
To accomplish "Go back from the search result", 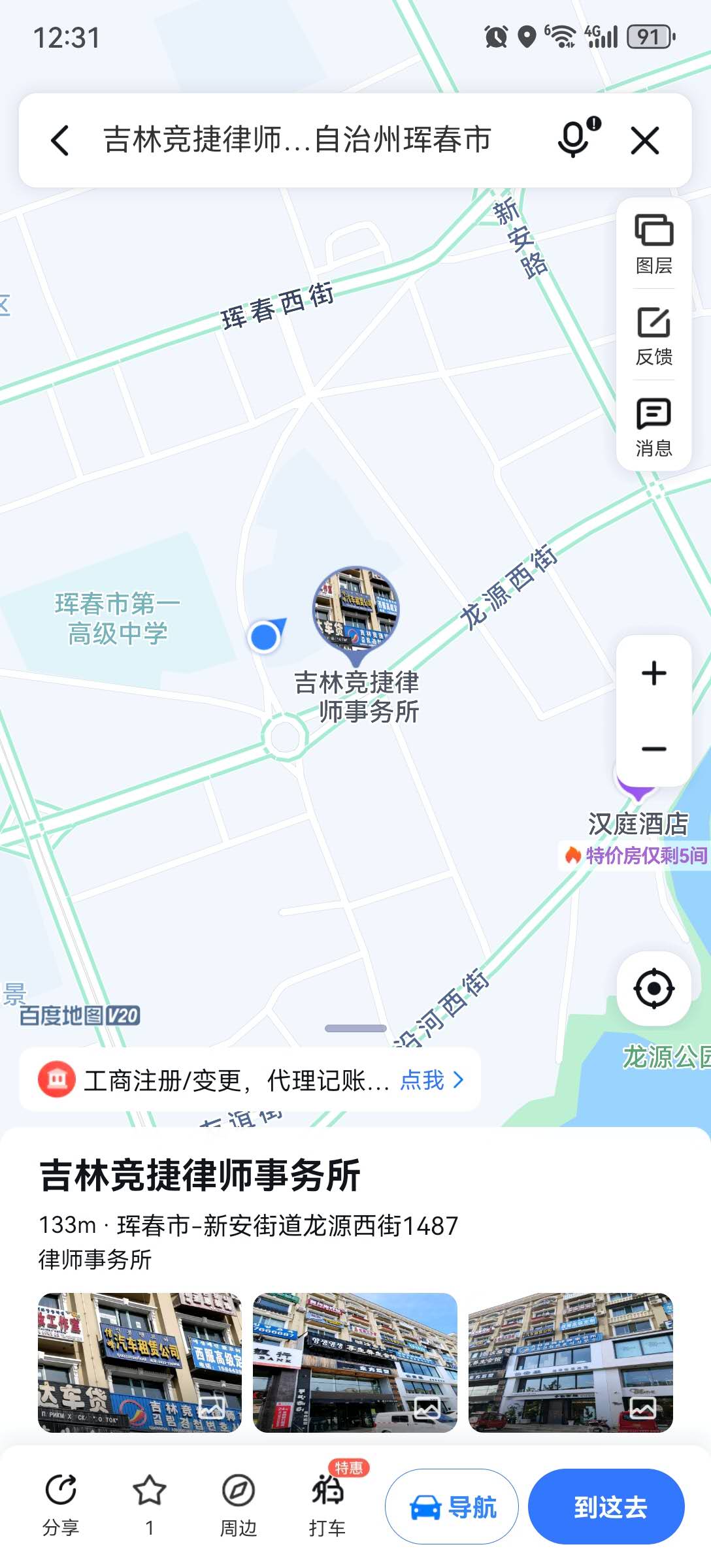I will (x=60, y=140).
